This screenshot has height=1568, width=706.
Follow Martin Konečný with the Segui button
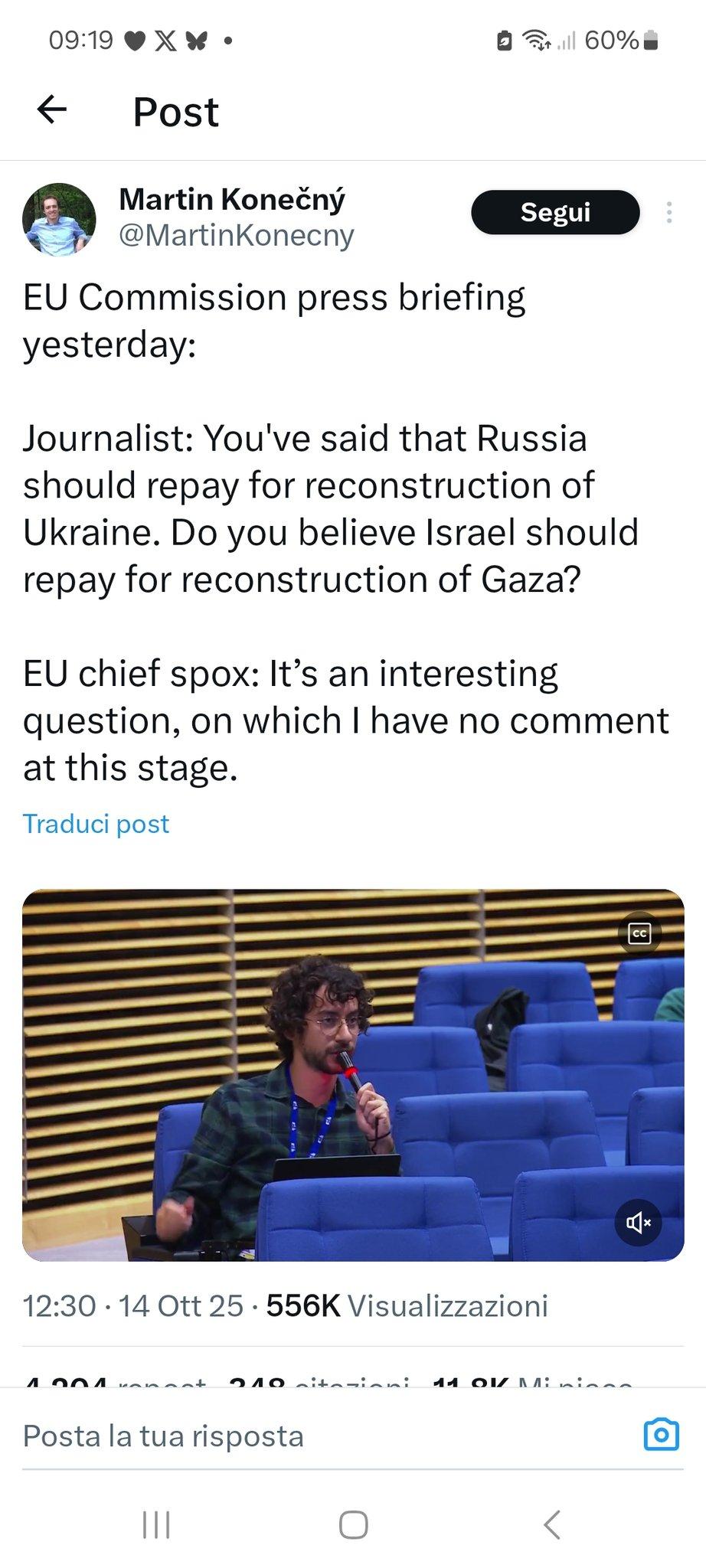pos(554,212)
